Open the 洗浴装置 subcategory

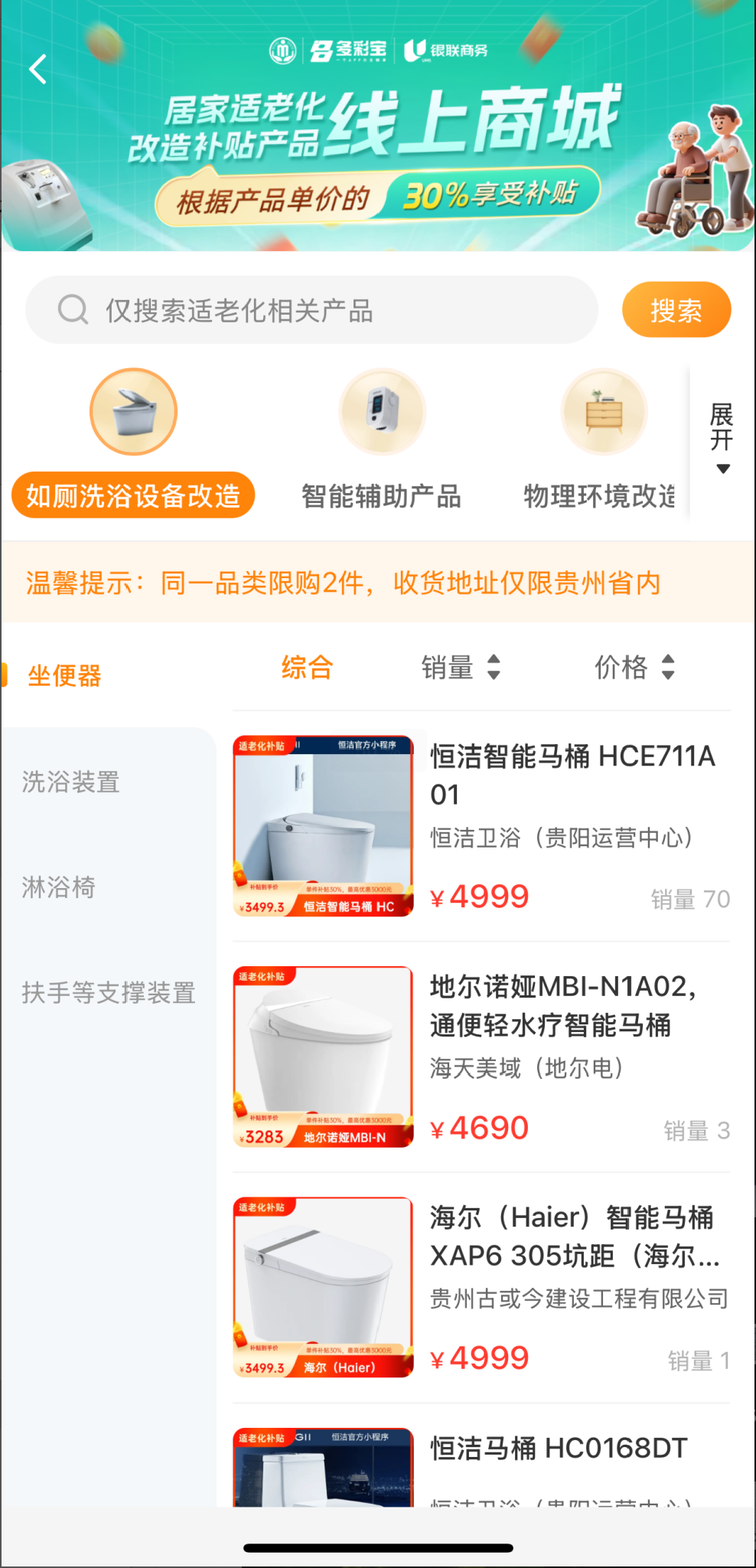tap(70, 782)
